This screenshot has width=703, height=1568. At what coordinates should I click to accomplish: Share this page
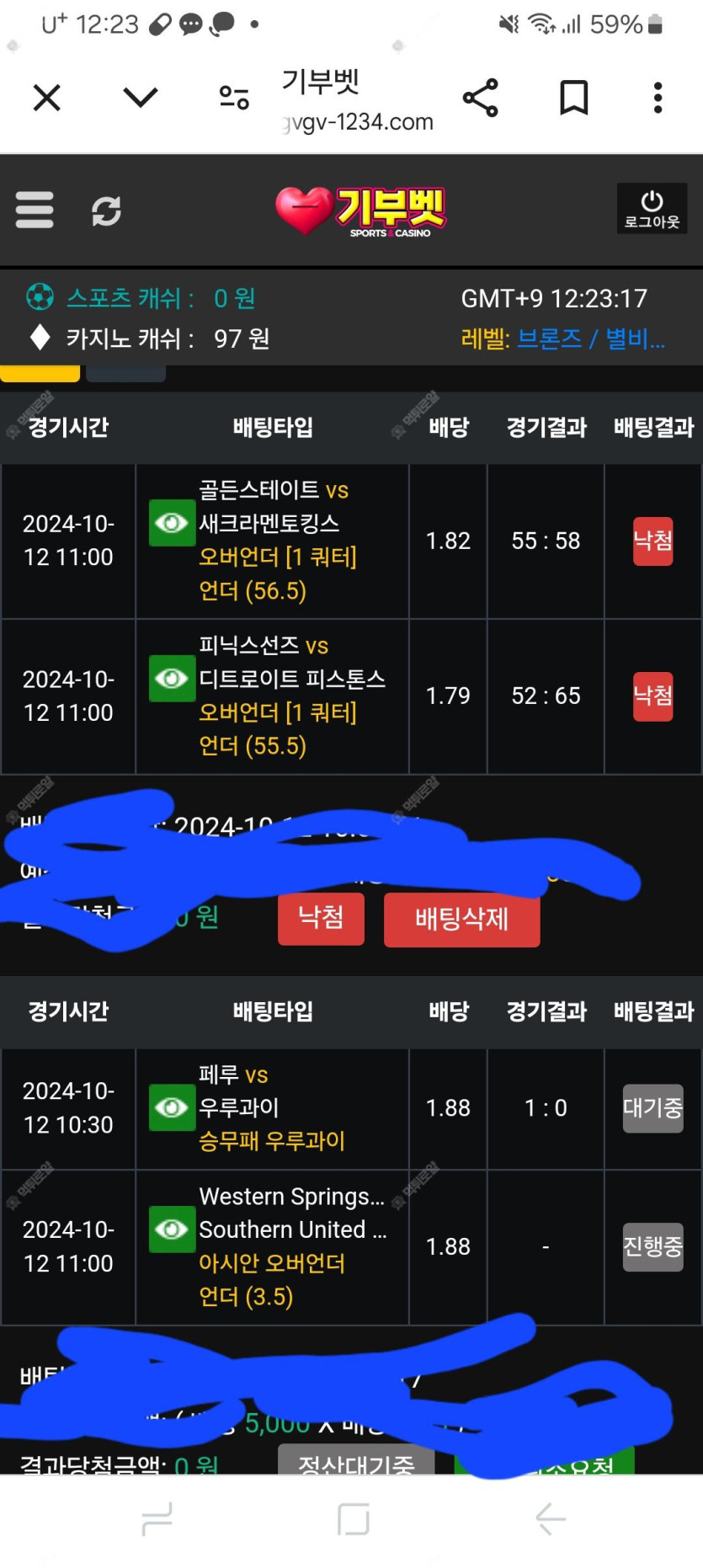click(x=481, y=98)
